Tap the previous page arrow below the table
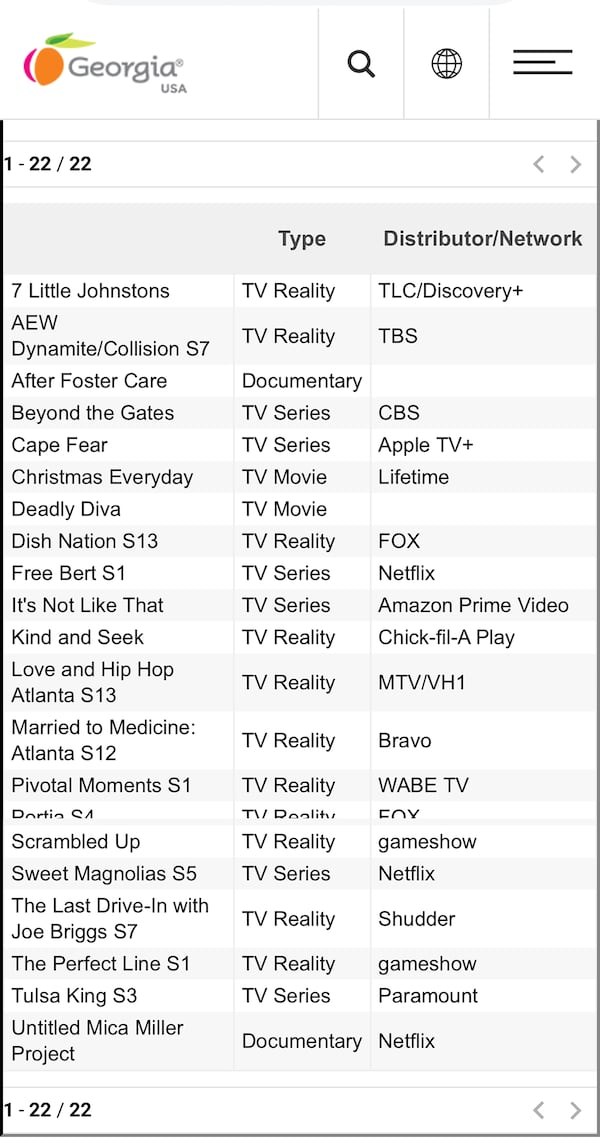Viewport: 600px width, 1142px height. click(x=539, y=1110)
